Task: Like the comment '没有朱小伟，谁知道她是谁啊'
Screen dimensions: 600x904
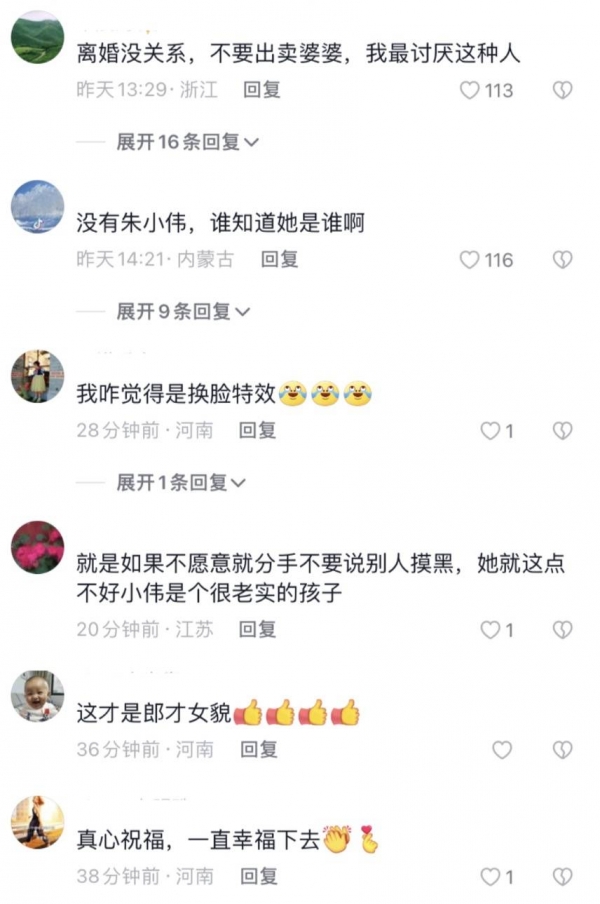Action: click(x=470, y=260)
